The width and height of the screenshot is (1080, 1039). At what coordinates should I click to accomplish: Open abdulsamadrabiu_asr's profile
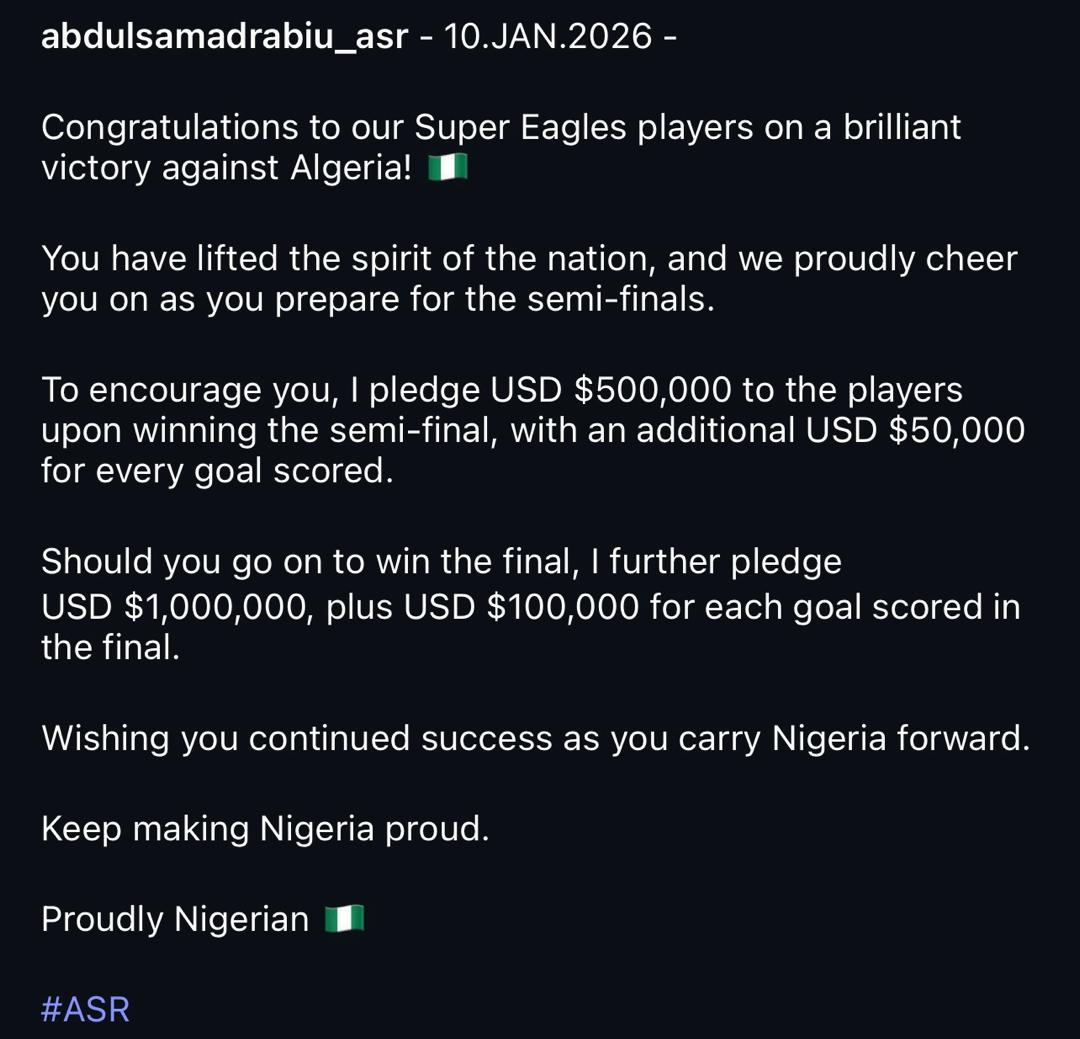pyautogui.click(x=224, y=36)
